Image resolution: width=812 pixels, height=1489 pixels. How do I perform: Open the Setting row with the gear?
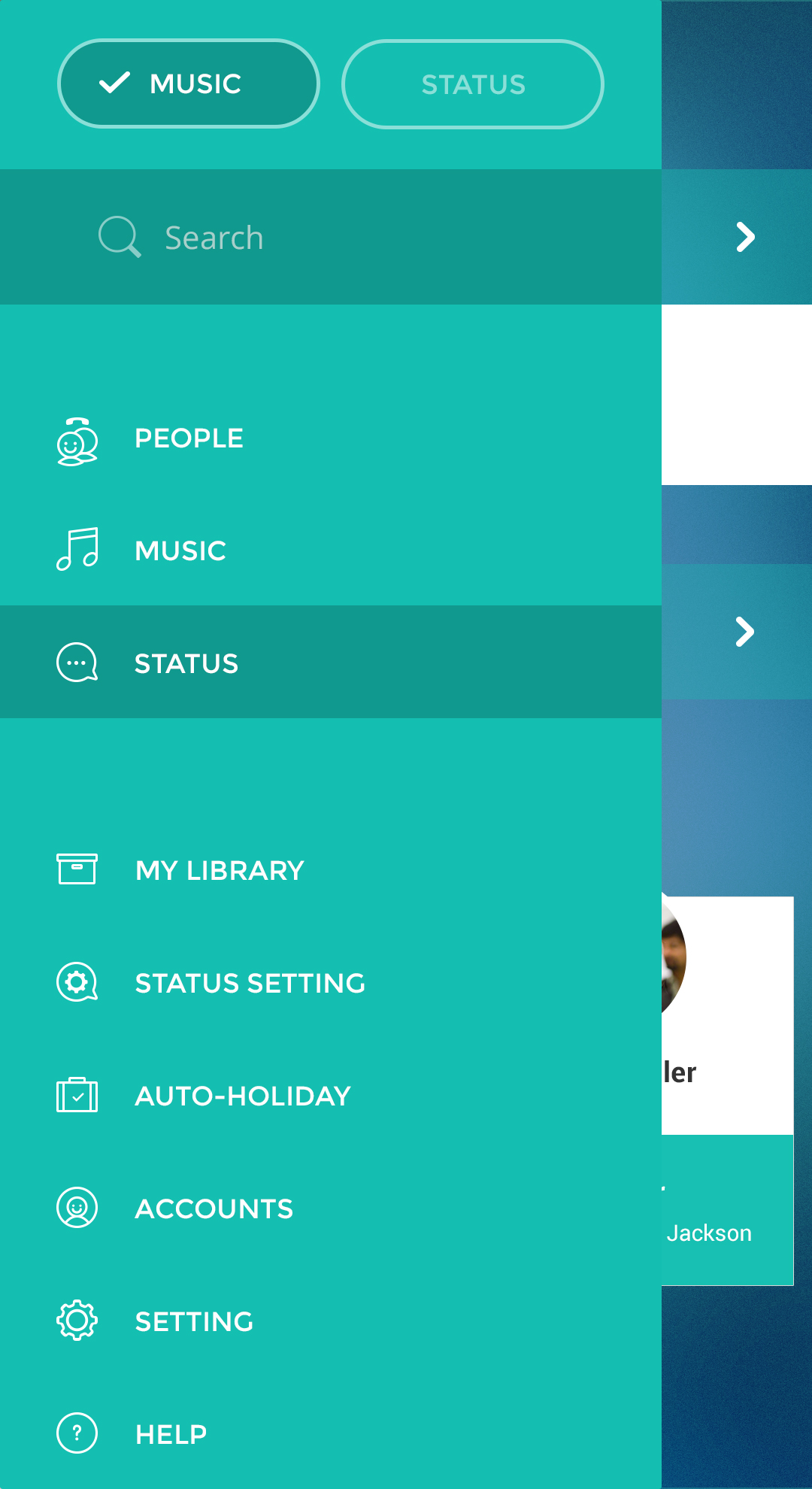331,1321
